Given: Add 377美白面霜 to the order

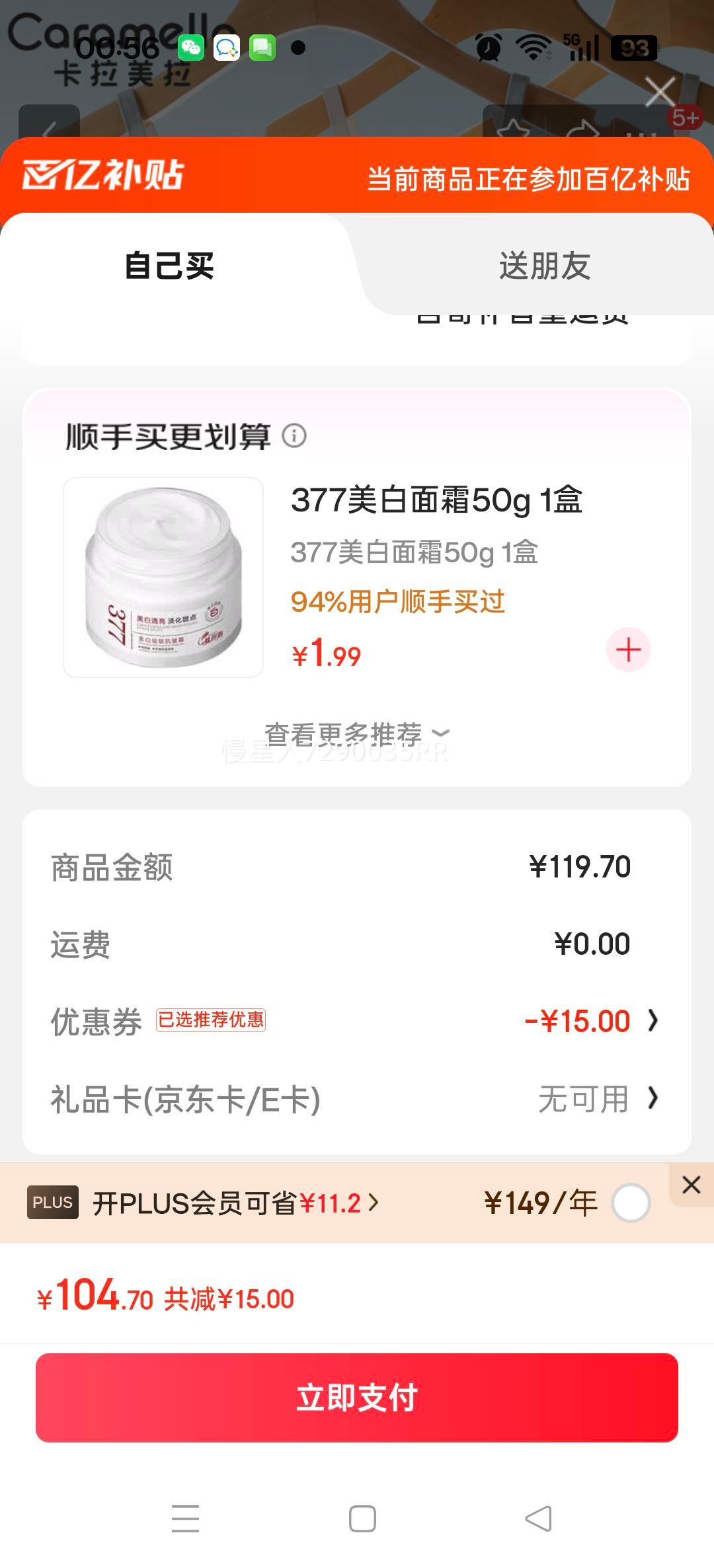Looking at the screenshot, I should tap(628, 650).
